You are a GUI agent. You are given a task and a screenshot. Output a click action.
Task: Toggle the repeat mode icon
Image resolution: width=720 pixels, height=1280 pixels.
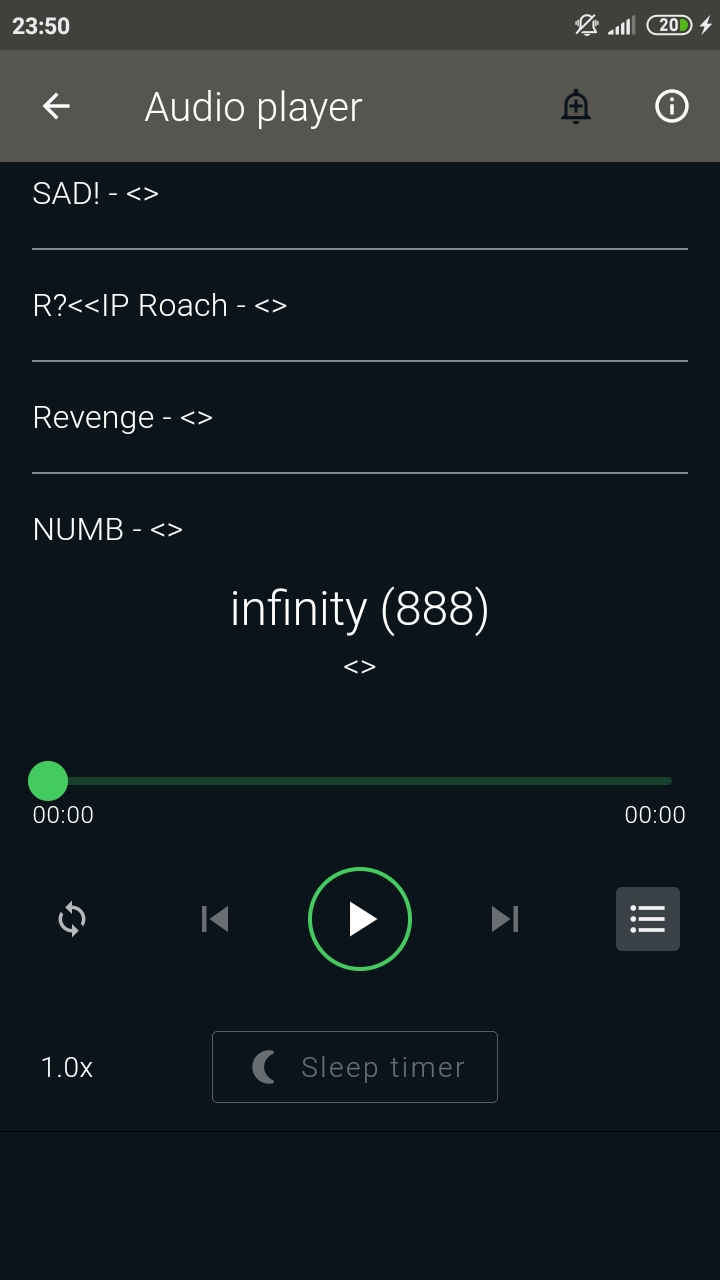pyautogui.click(x=72, y=919)
